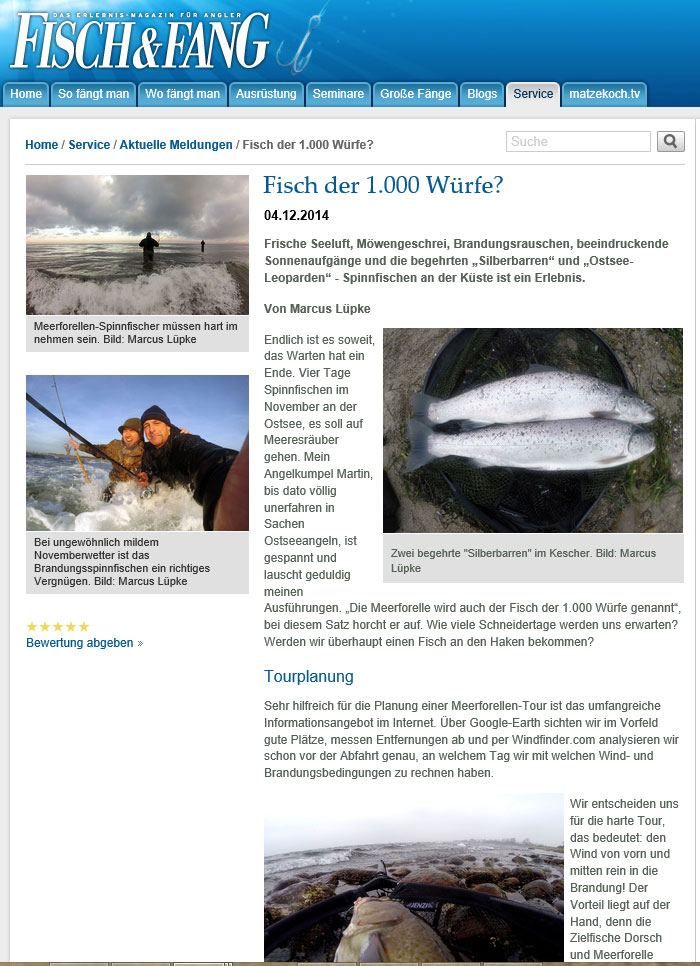
Task: Tap the magnifier search button
Action: pyautogui.click(x=670, y=142)
